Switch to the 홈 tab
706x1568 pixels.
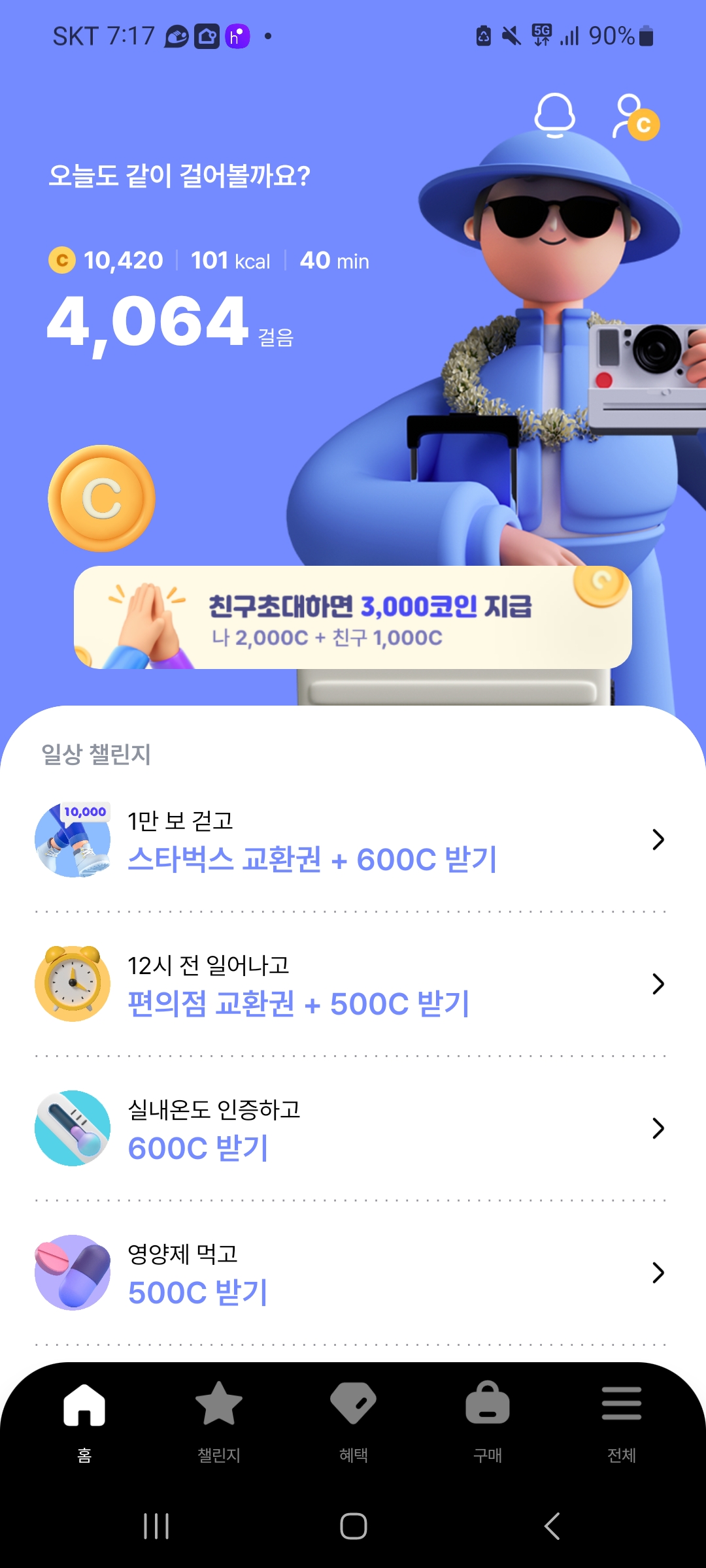(x=84, y=1418)
